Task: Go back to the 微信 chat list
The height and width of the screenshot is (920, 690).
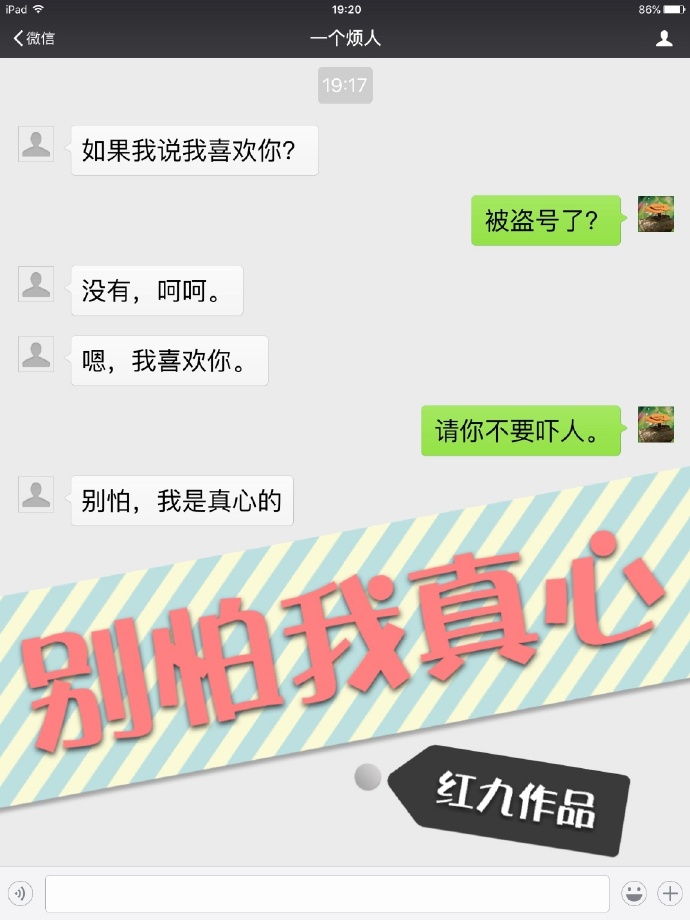Action: [33, 39]
